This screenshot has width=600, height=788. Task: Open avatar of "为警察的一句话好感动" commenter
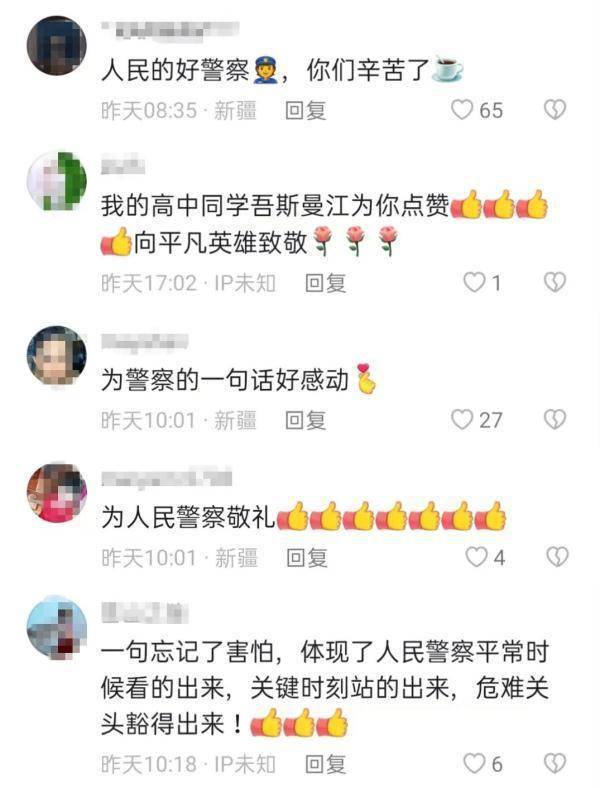[56, 355]
